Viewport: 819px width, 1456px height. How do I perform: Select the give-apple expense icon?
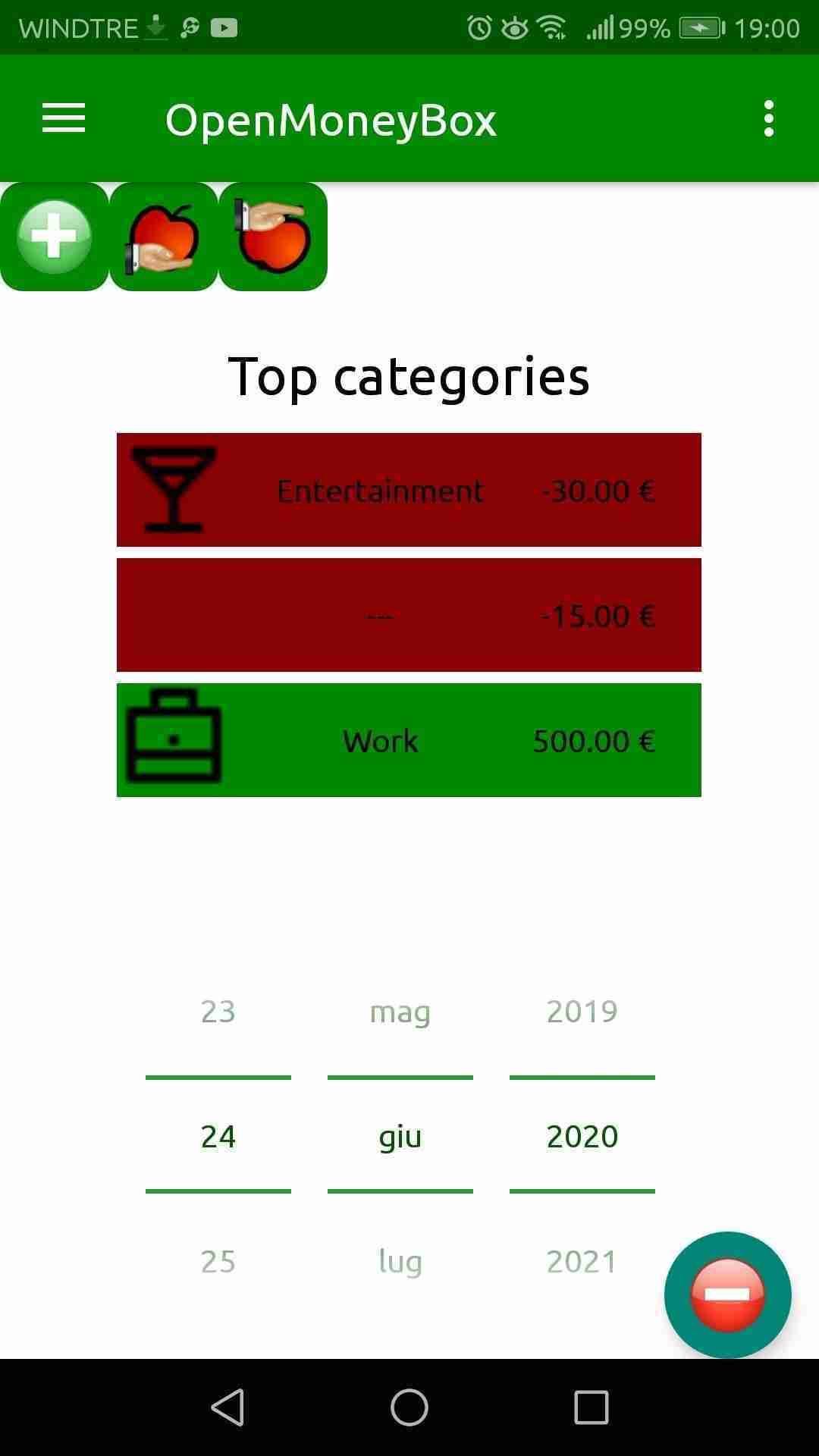272,236
